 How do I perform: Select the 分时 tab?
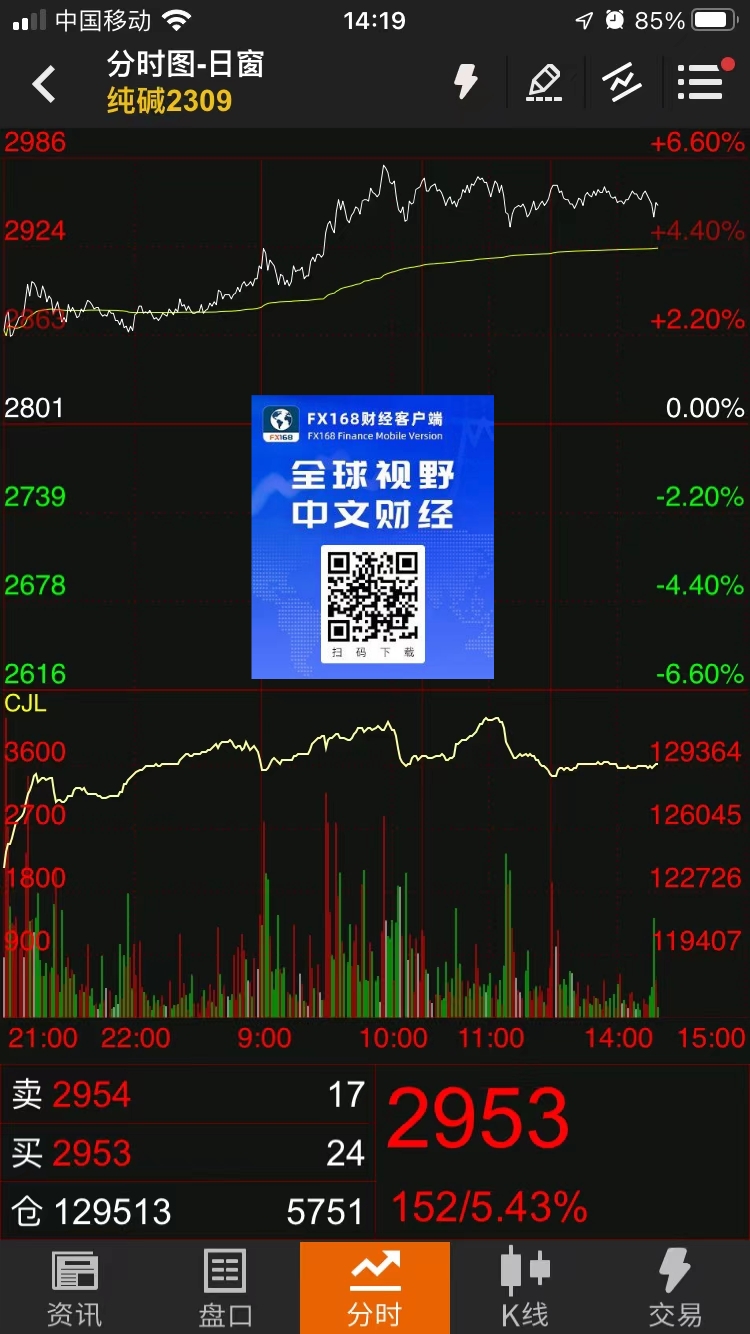375,1288
